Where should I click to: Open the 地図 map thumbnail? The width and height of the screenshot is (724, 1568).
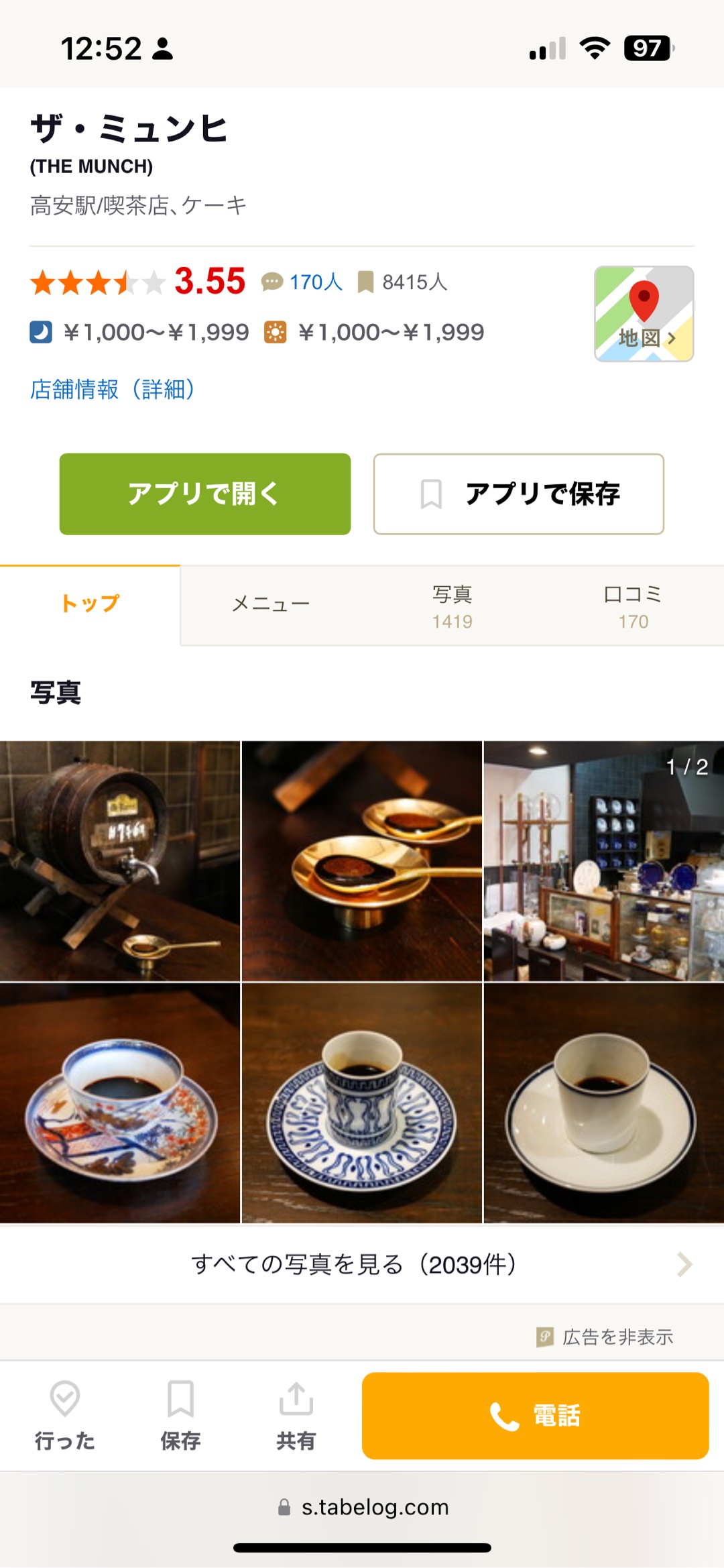pyautogui.click(x=644, y=314)
